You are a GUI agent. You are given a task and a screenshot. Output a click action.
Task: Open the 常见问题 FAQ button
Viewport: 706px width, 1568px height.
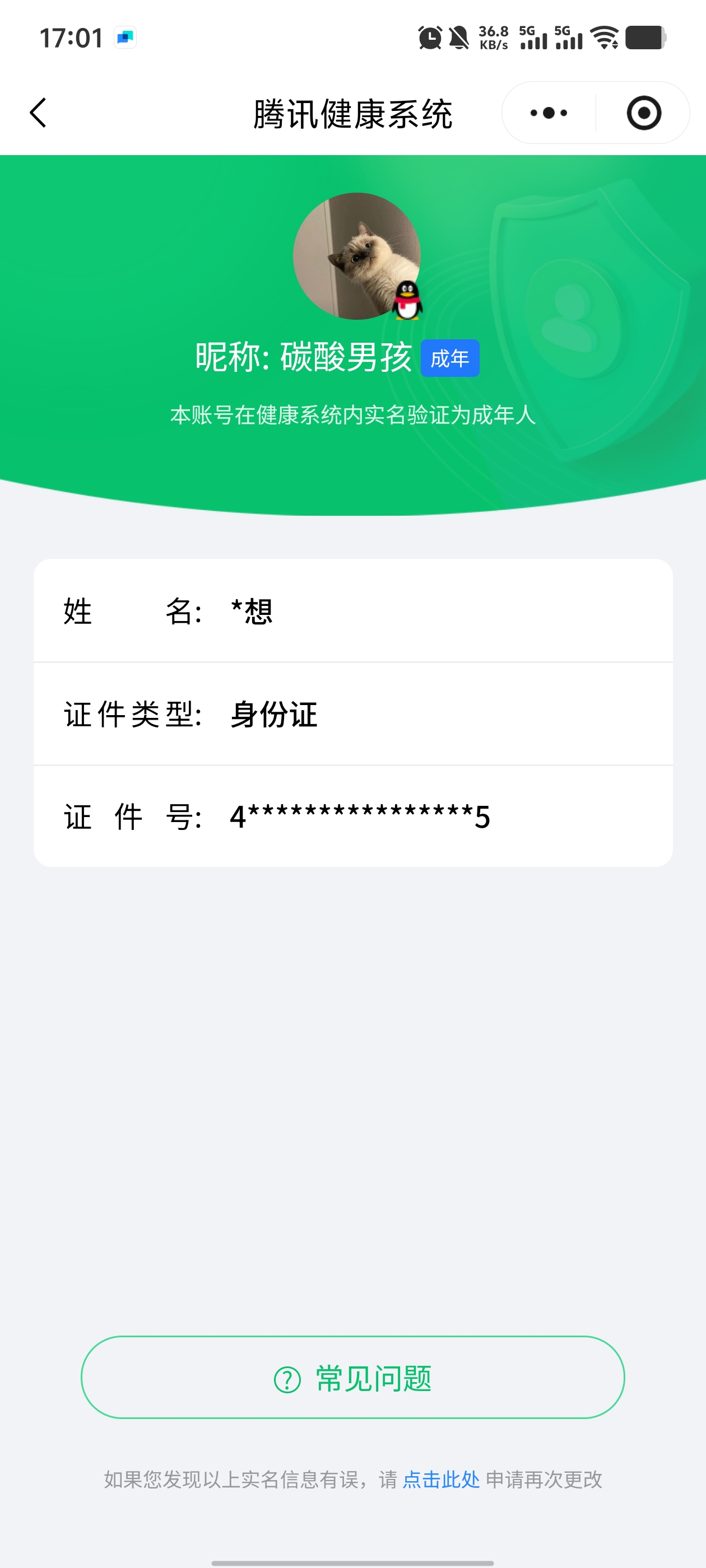click(x=352, y=1378)
